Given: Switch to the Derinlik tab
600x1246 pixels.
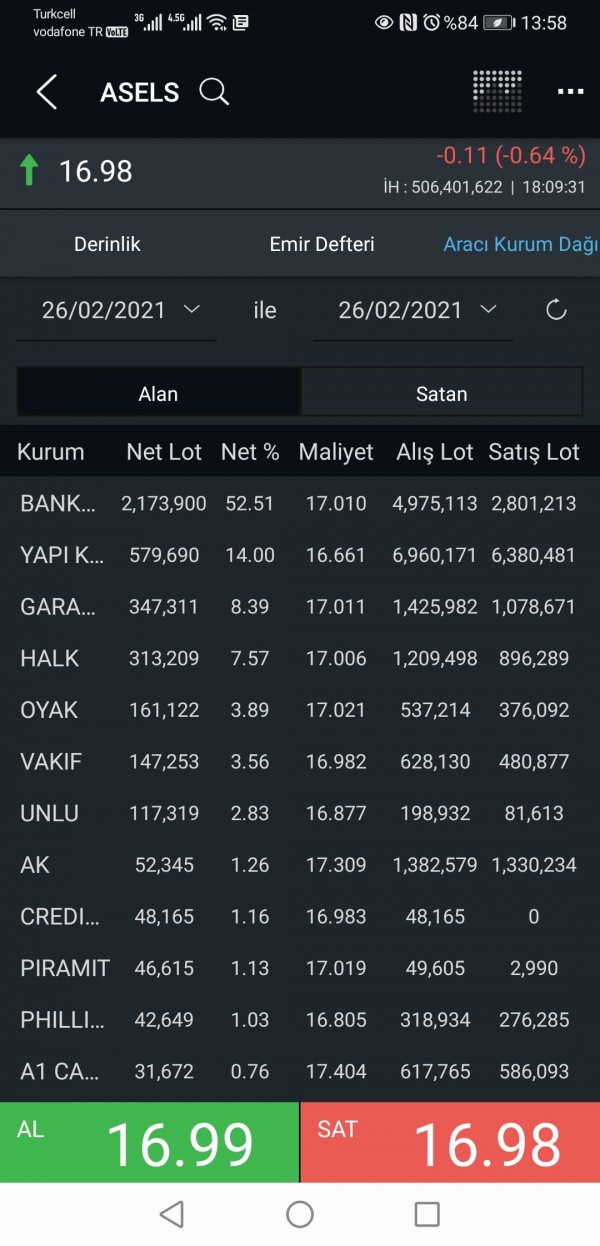Looking at the screenshot, I should [107, 244].
